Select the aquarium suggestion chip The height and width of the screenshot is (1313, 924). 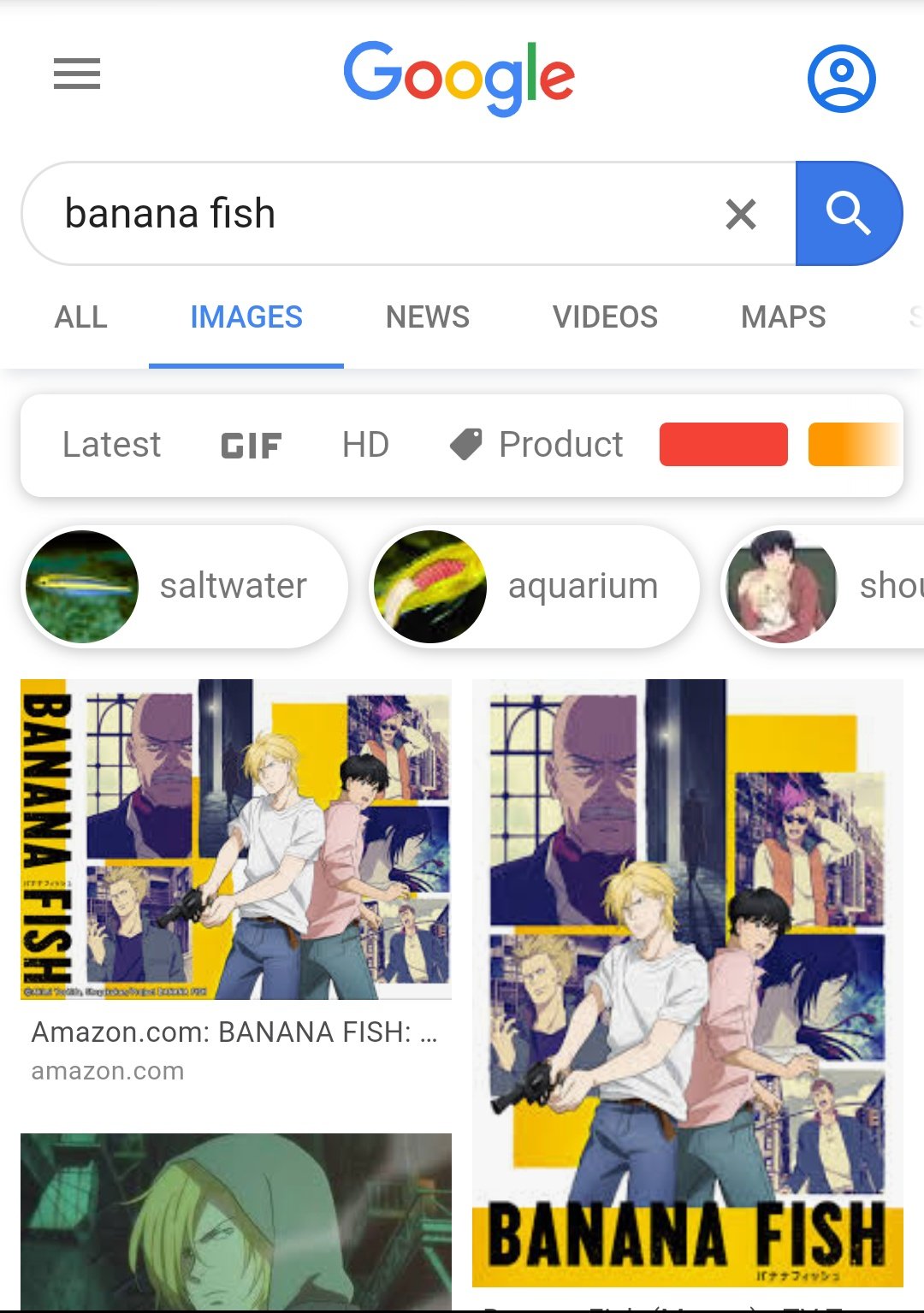click(x=534, y=587)
